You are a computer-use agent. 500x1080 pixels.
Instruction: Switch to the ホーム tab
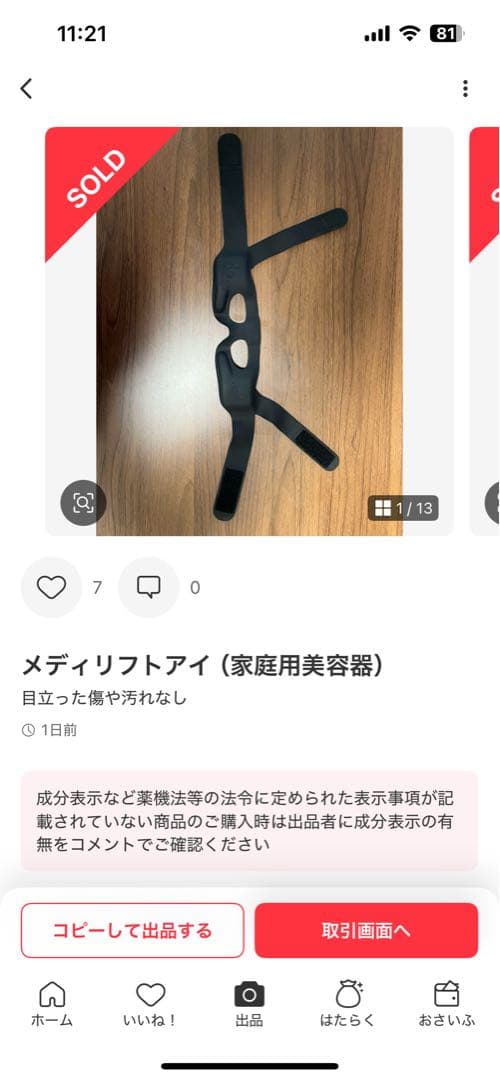[52, 1004]
